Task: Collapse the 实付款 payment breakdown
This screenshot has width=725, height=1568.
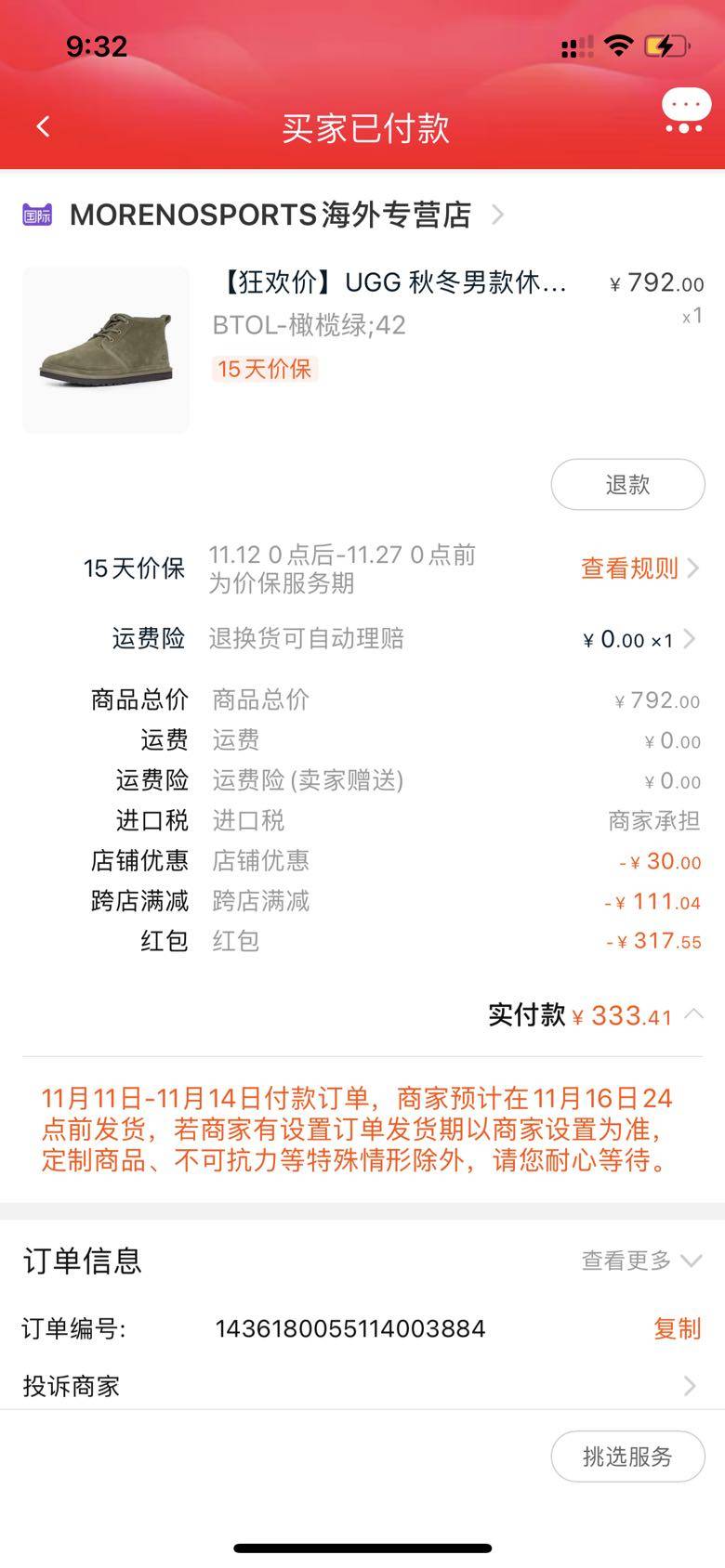Action: (x=692, y=1014)
